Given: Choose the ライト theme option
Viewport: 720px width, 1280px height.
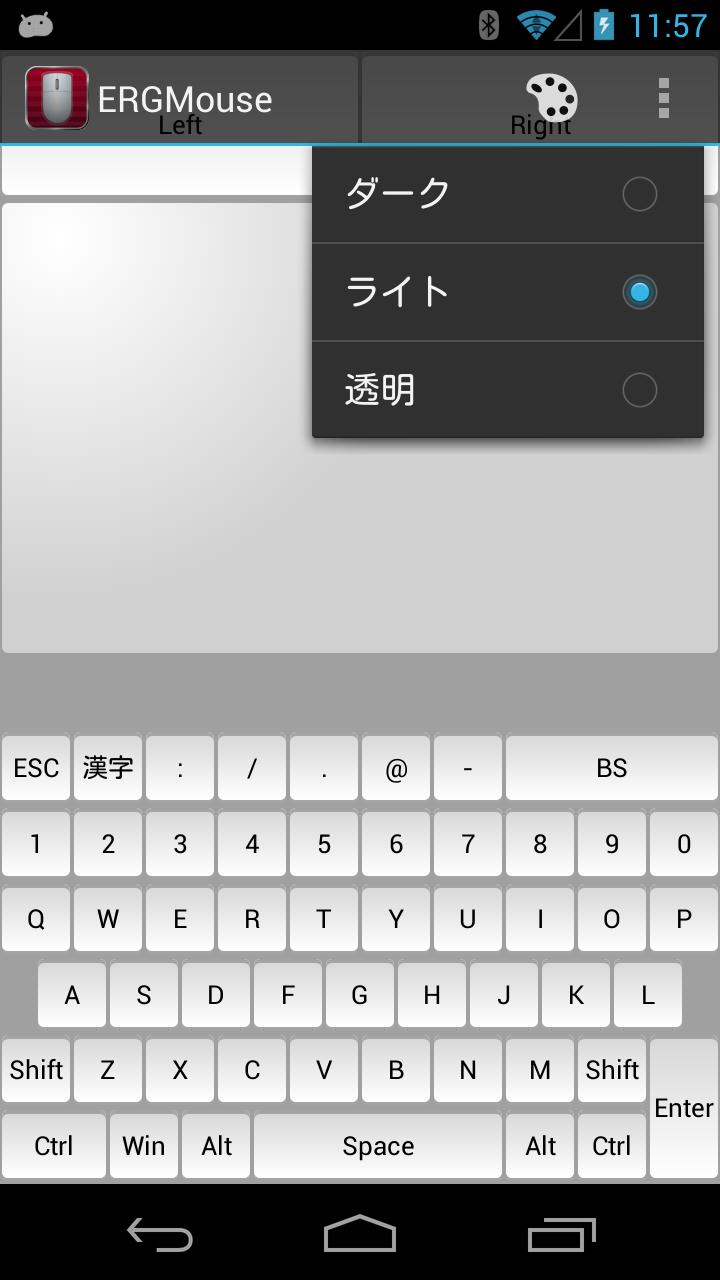Looking at the screenshot, I should 507,292.
